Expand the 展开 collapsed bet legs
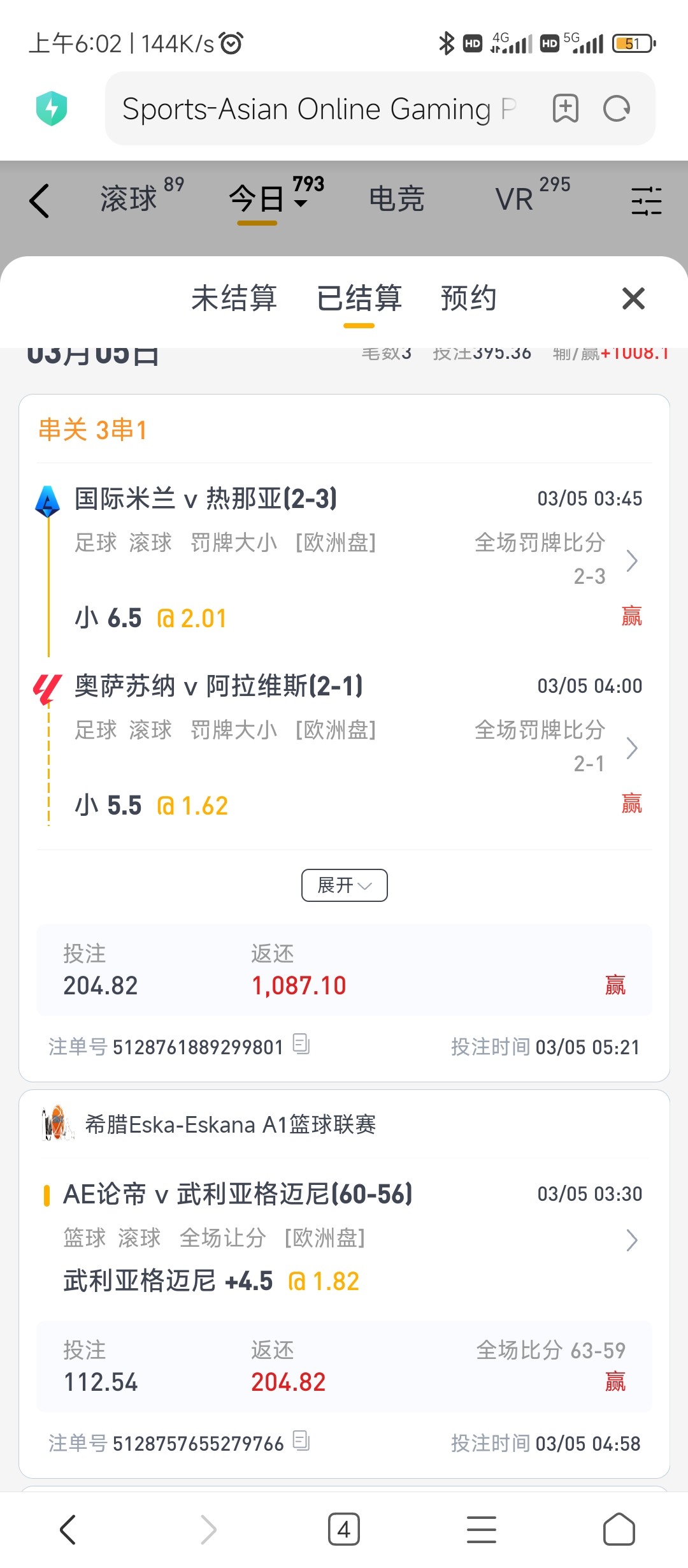 [344, 885]
